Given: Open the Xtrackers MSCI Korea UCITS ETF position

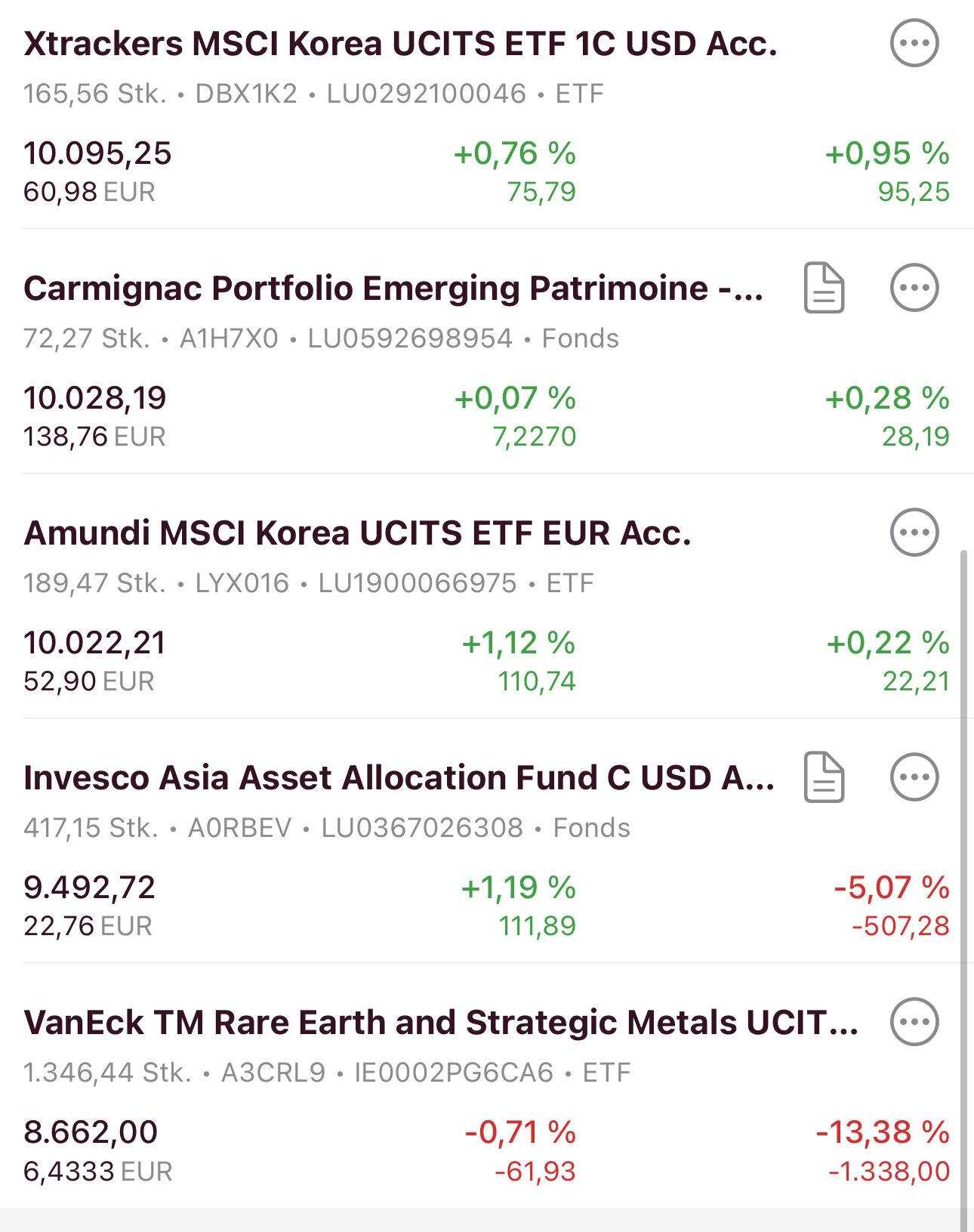Looking at the screenshot, I should click(x=400, y=44).
